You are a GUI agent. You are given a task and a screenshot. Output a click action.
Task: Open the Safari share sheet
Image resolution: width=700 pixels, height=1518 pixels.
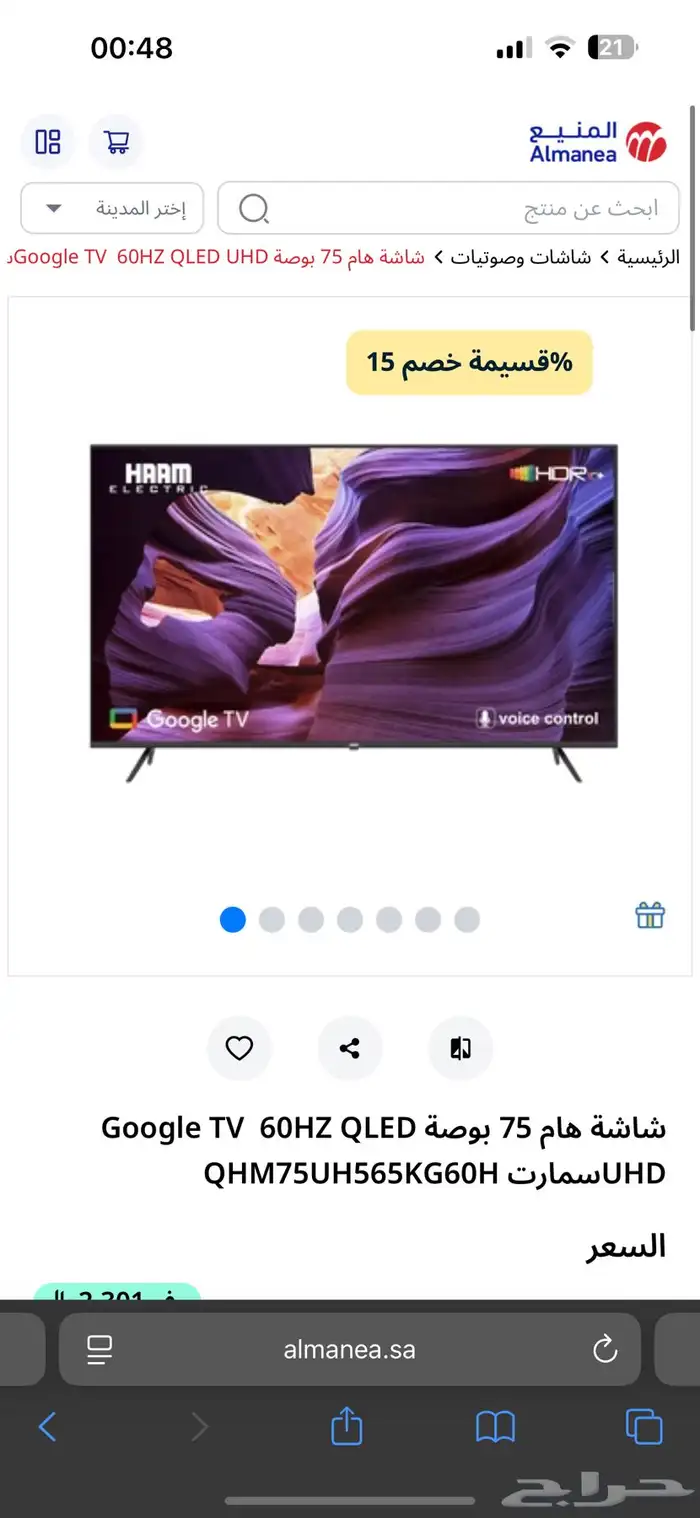coord(346,1427)
